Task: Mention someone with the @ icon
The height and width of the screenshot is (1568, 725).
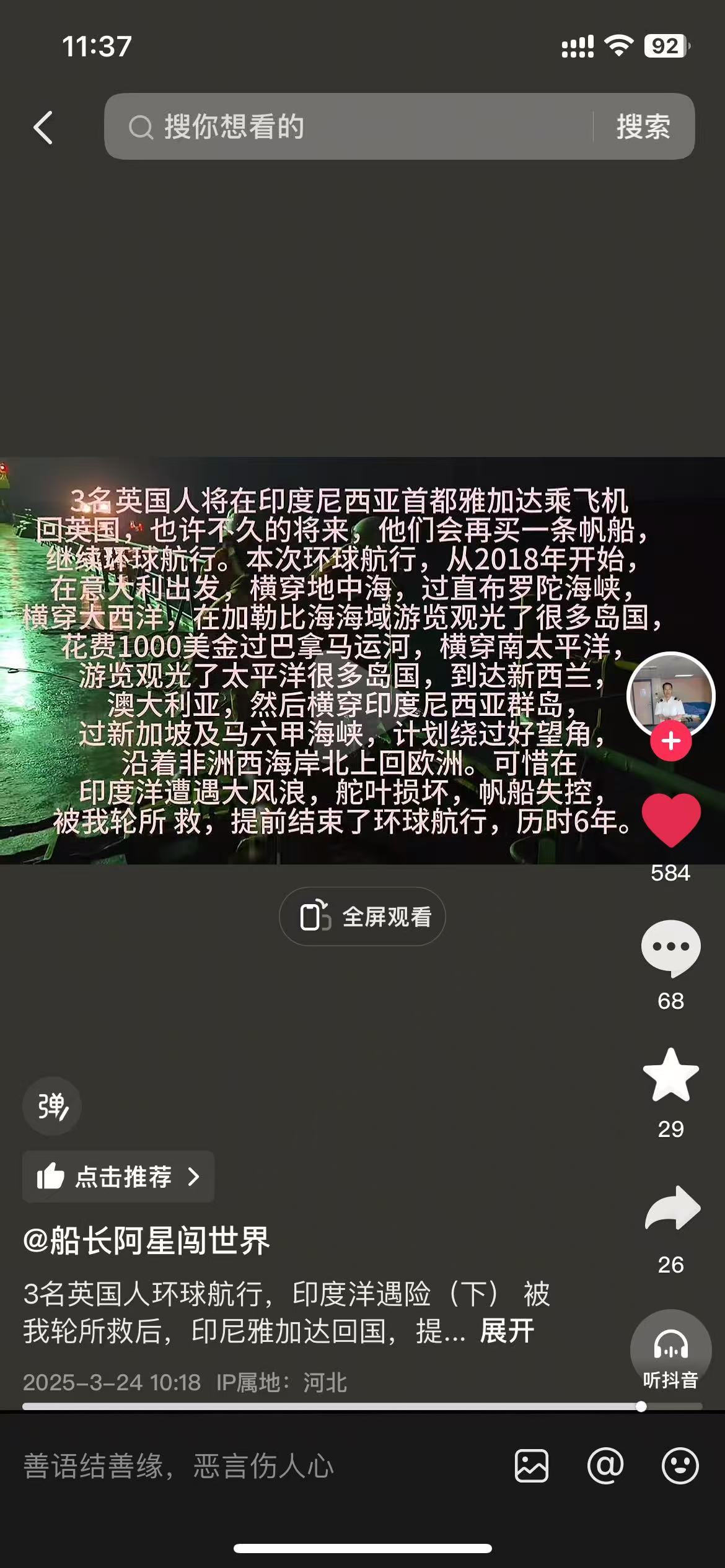Action: (x=605, y=1466)
